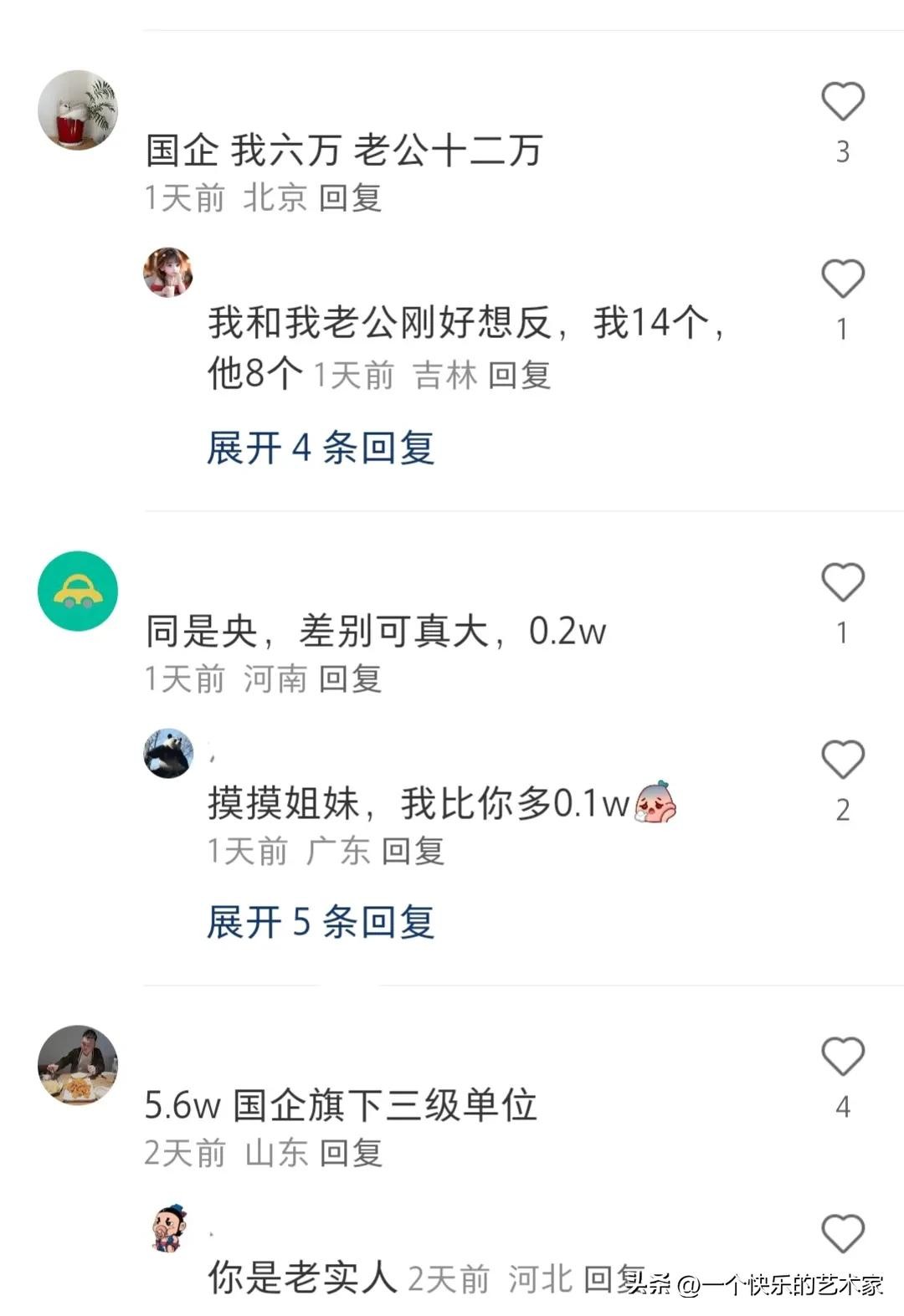The height and width of the screenshot is (1316, 904).
Task: Expand 展开 5 条回复
Action: [321, 922]
